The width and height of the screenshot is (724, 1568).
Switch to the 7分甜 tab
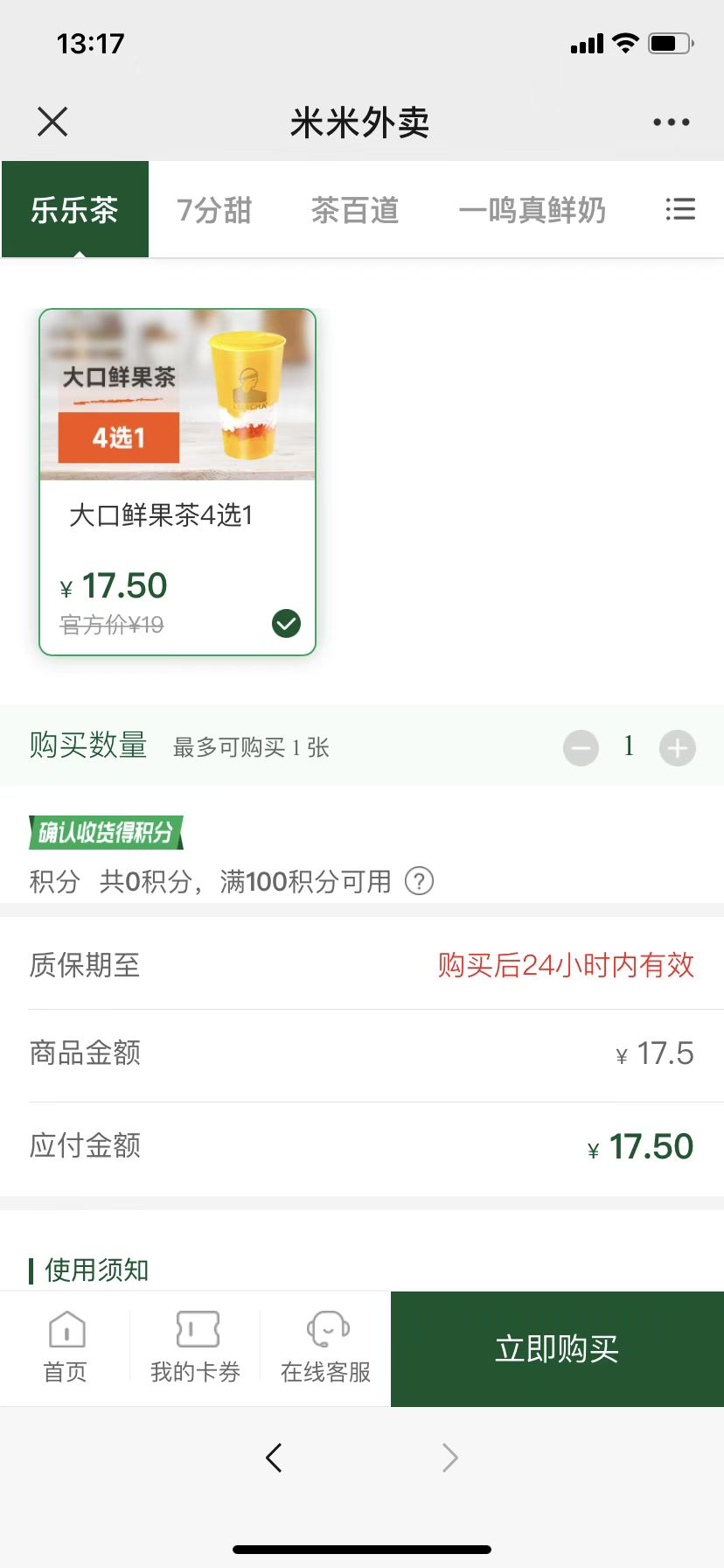[x=214, y=210]
